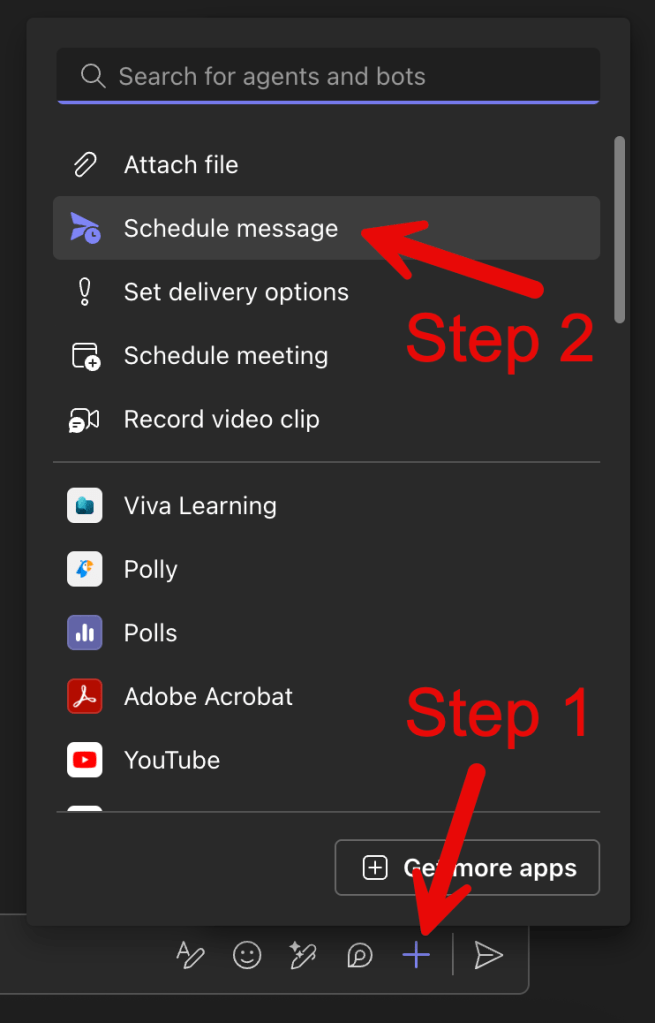Select Attach file
The height and width of the screenshot is (1023, 655).
click(x=180, y=165)
